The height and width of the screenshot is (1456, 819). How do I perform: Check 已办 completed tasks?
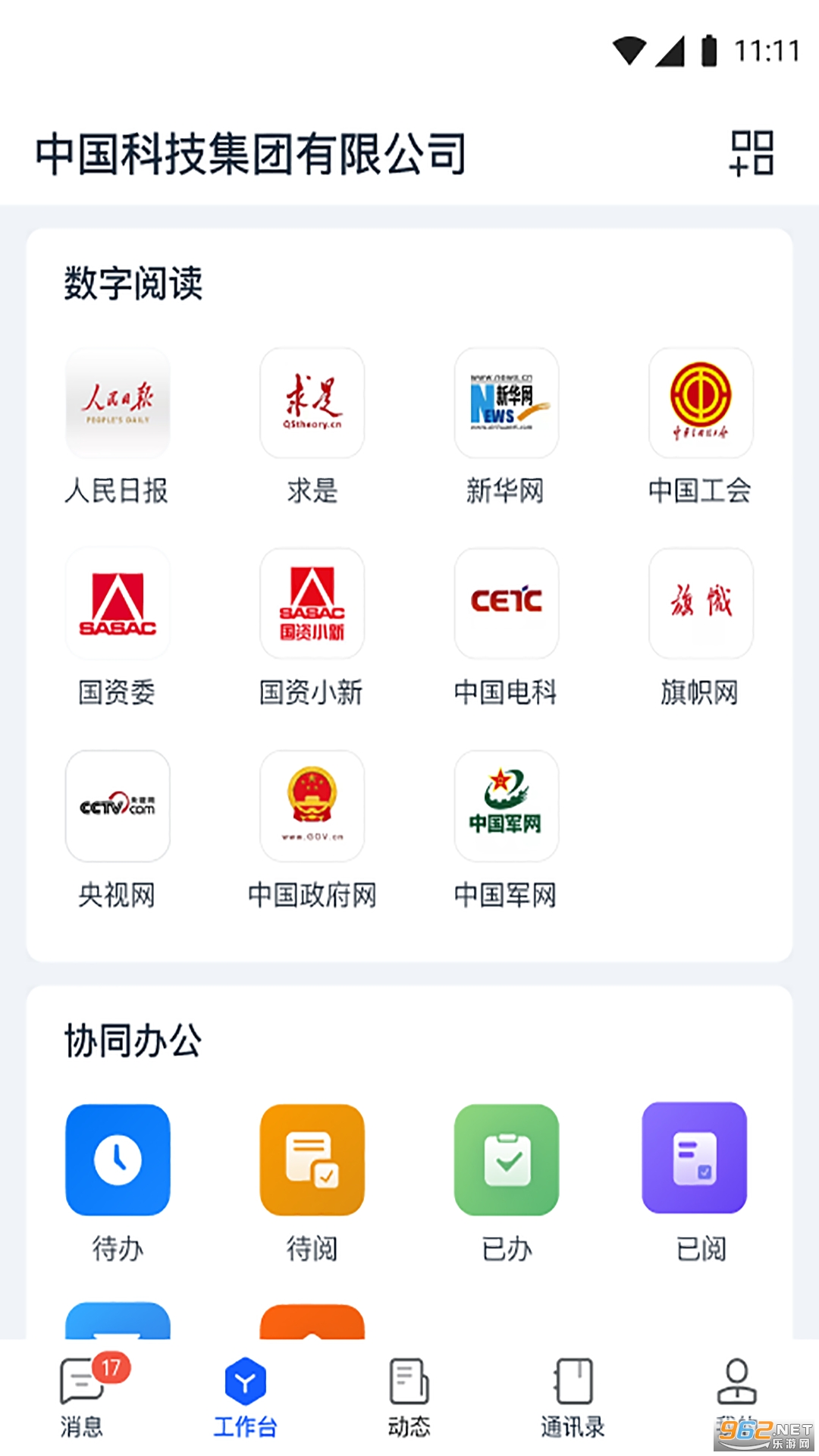[x=506, y=1159]
